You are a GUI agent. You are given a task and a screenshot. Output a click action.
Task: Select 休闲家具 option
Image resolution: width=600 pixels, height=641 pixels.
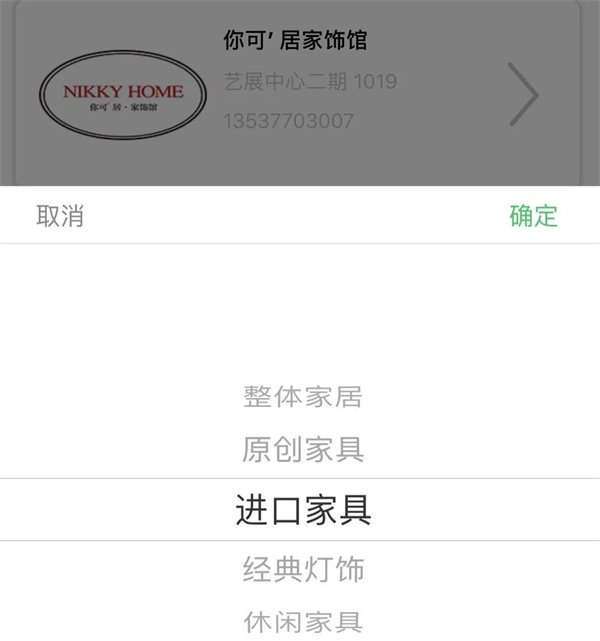coord(302,622)
